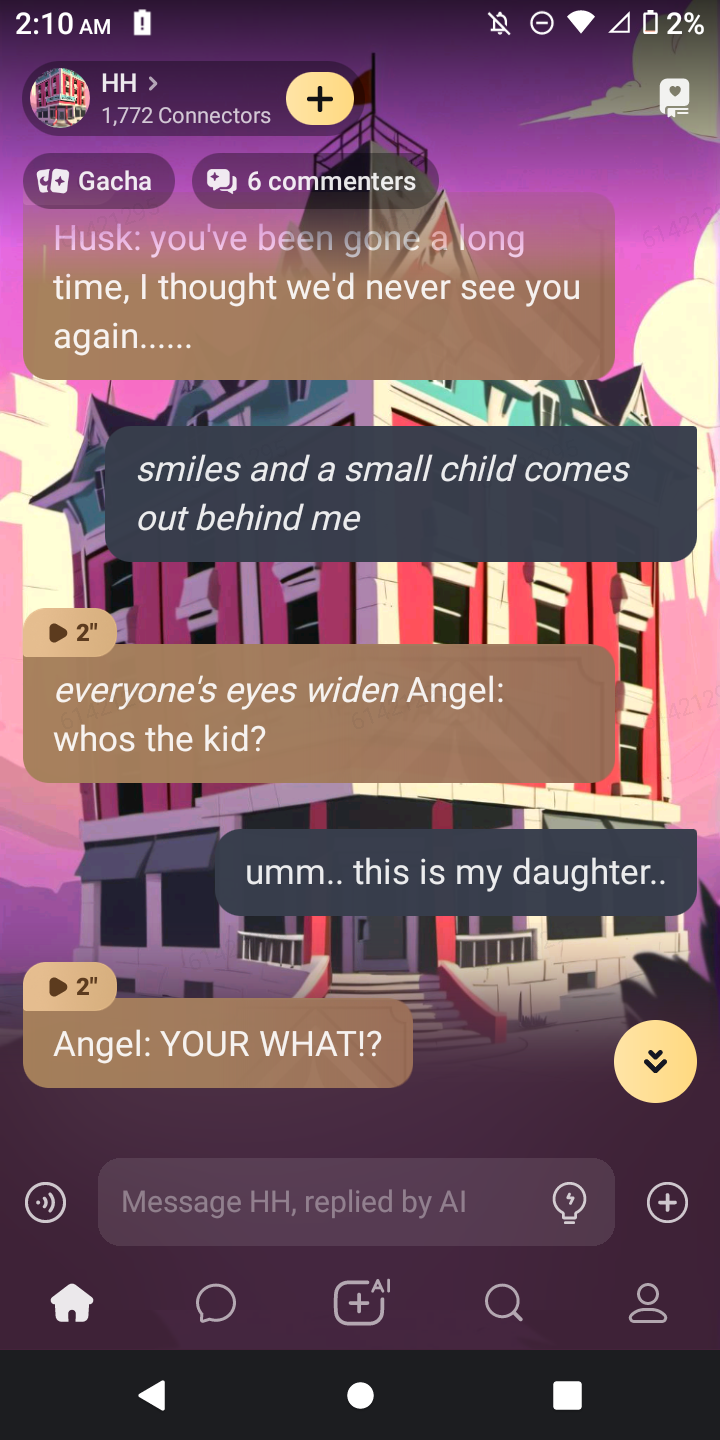Open the memory book icon

point(676,99)
